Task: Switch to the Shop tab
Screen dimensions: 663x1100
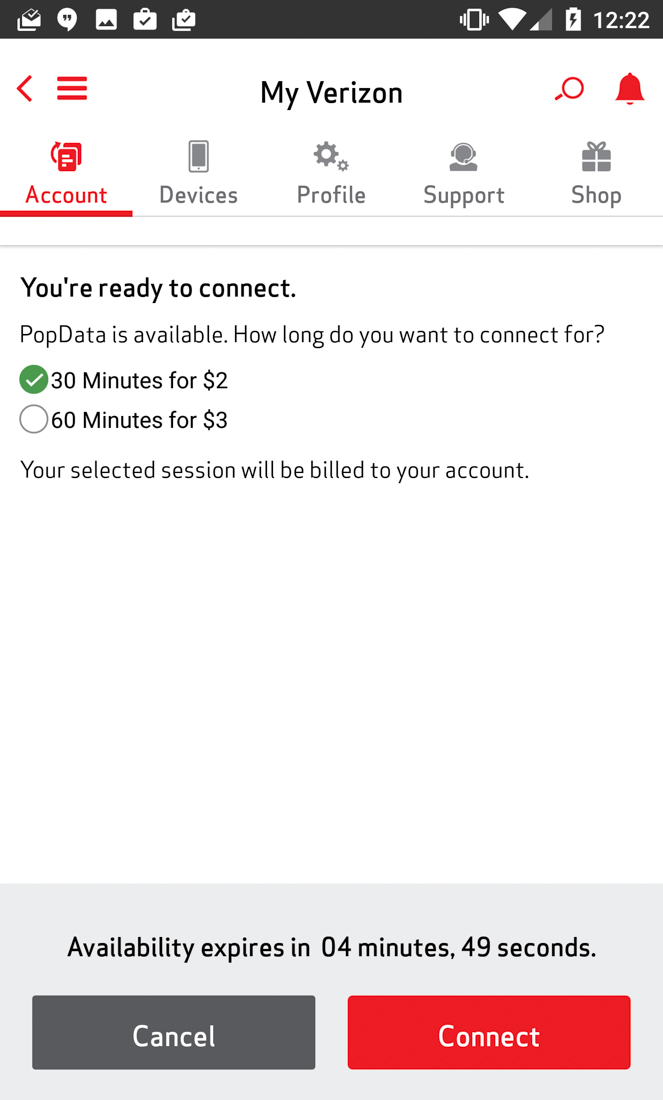Action: pyautogui.click(x=596, y=174)
